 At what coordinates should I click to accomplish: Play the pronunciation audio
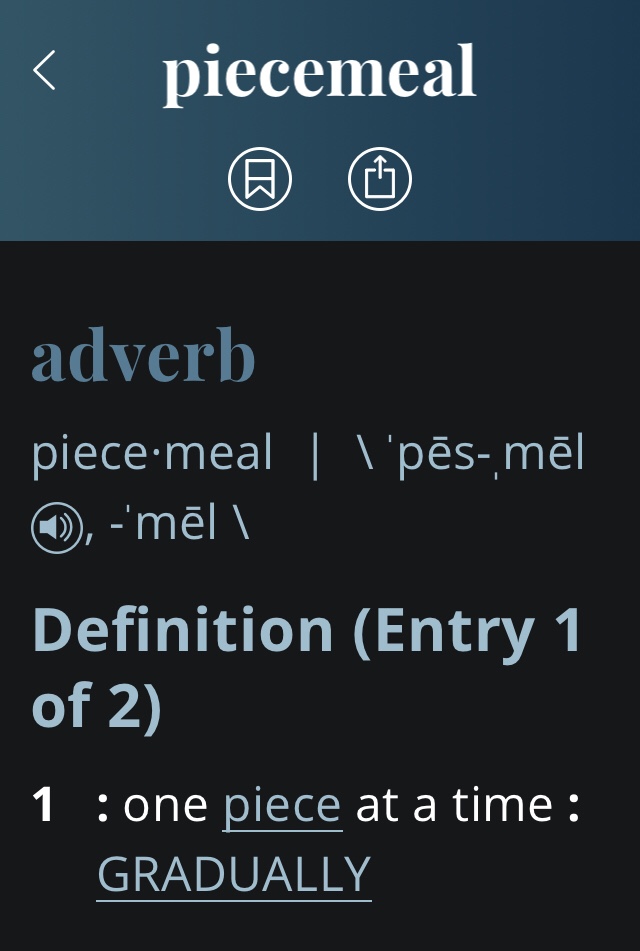click(x=56, y=527)
